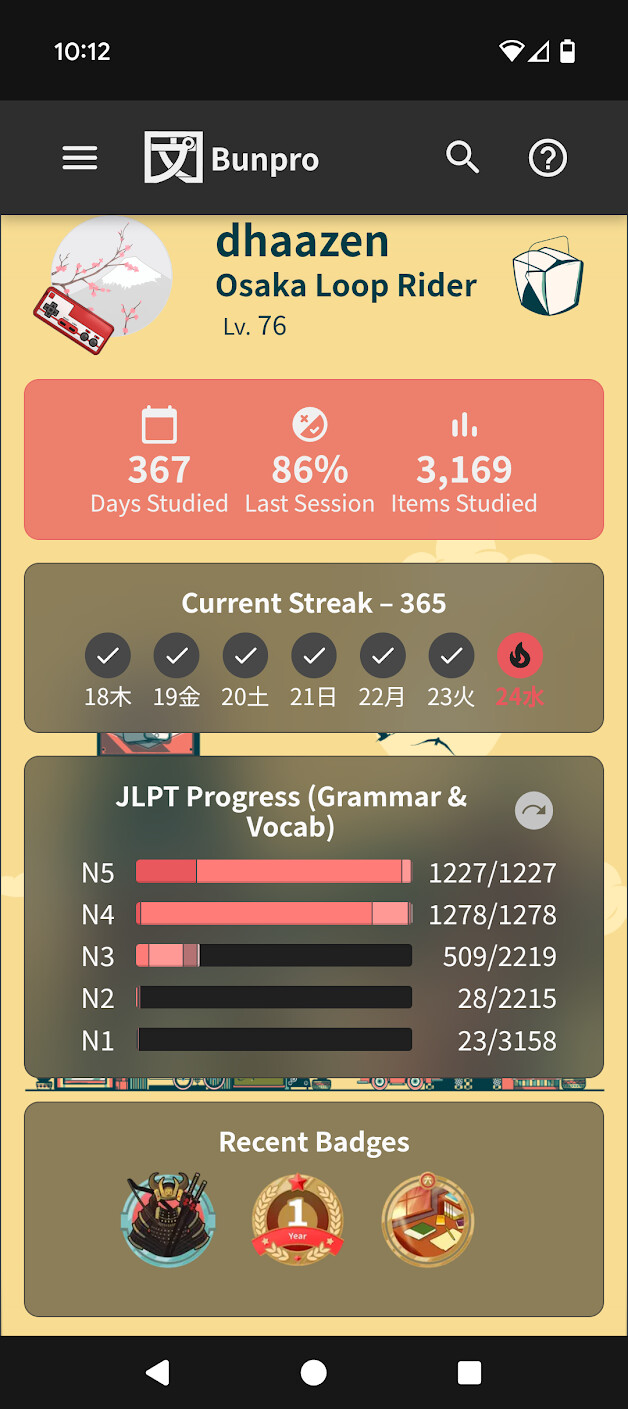The height and width of the screenshot is (1409, 628).
Task: View the 1 Year badge
Action: [297, 1220]
